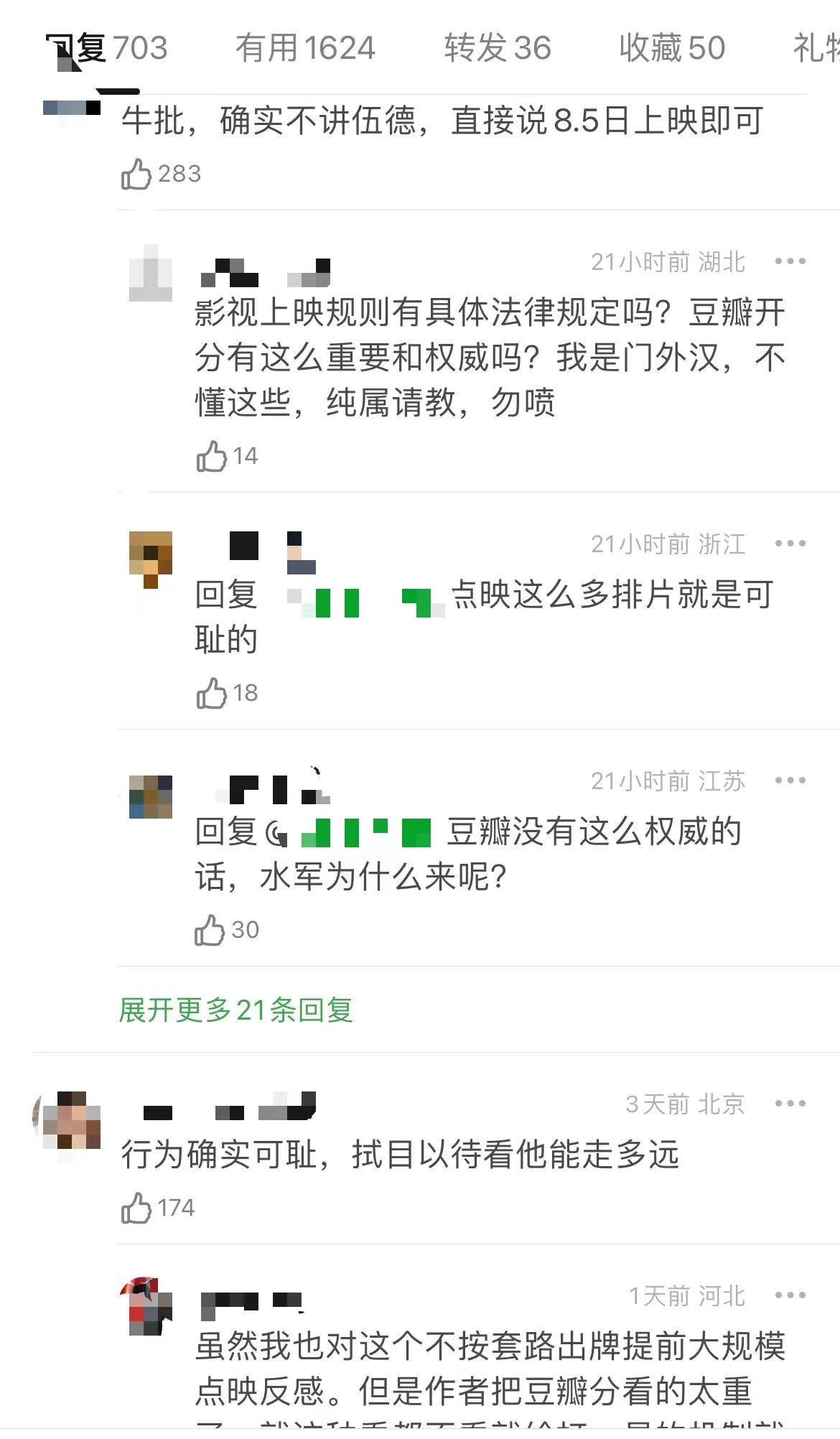Expand 展开更多21条回复
This screenshot has height=1439, width=840.
coord(235,1010)
